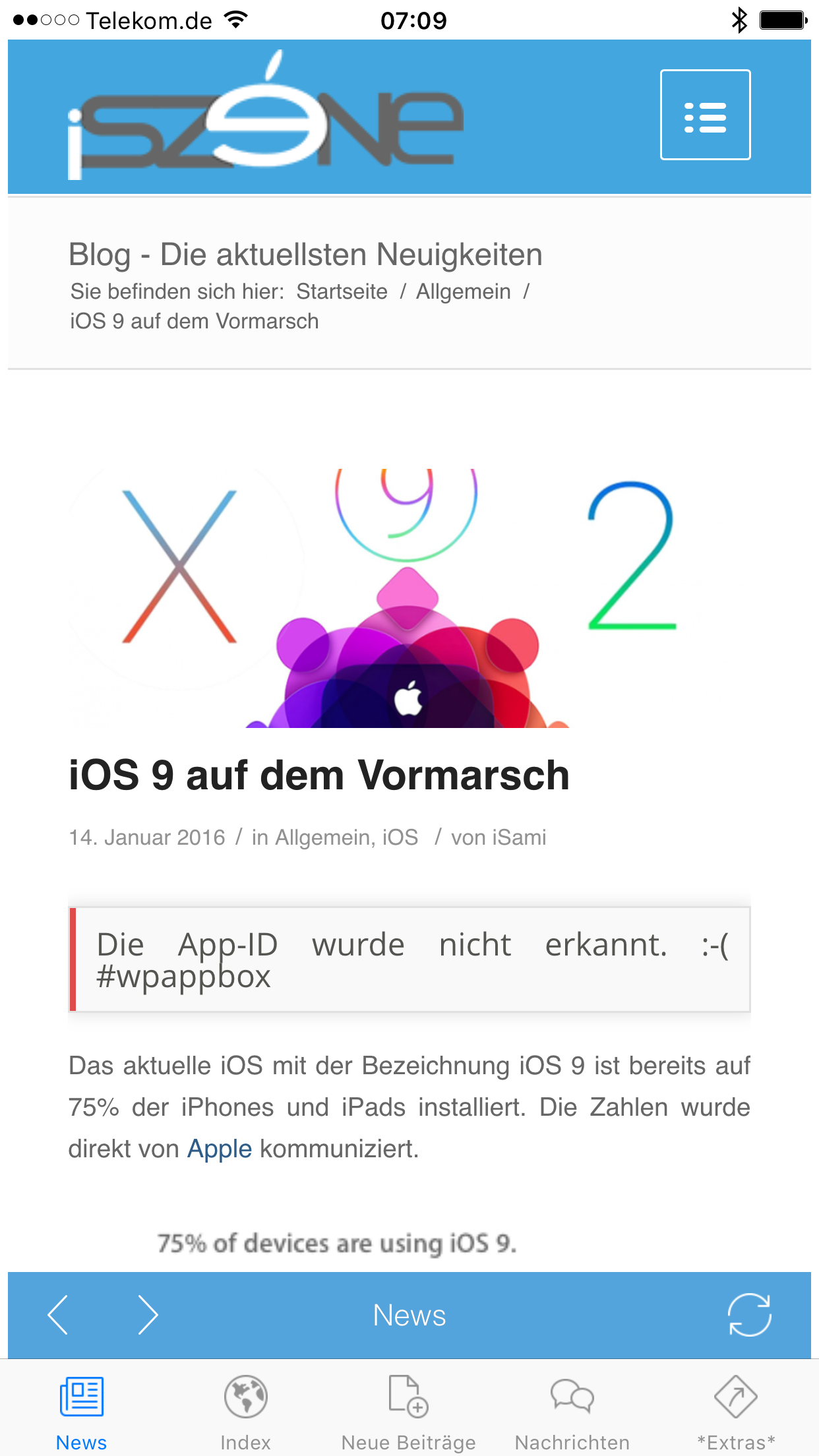Screen dimensions: 819x1456
Task: Follow the Apple link in the article
Action: pos(220,1149)
